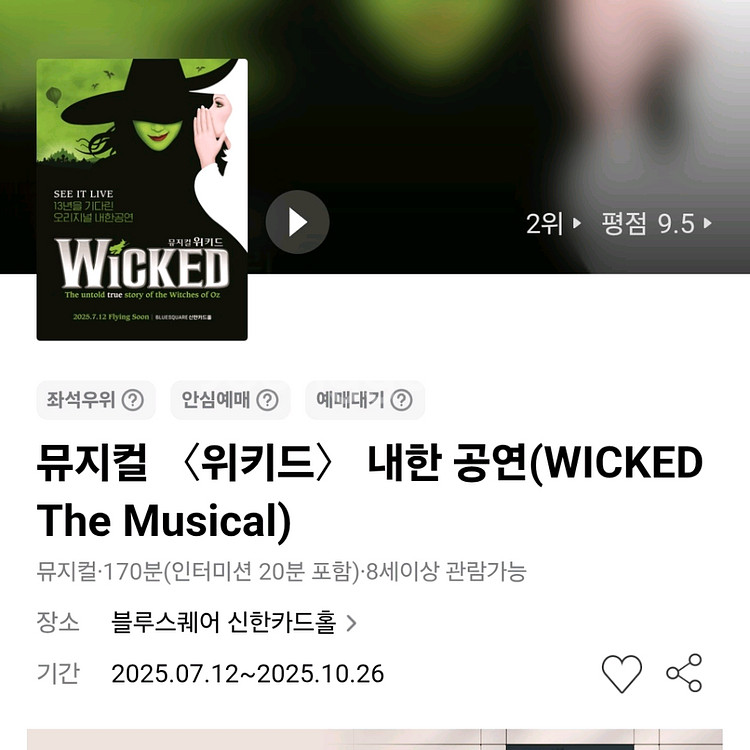Image resolution: width=750 pixels, height=750 pixels.
Task: View the 평점 9.5 ratings
Action: tap(656, 223)
